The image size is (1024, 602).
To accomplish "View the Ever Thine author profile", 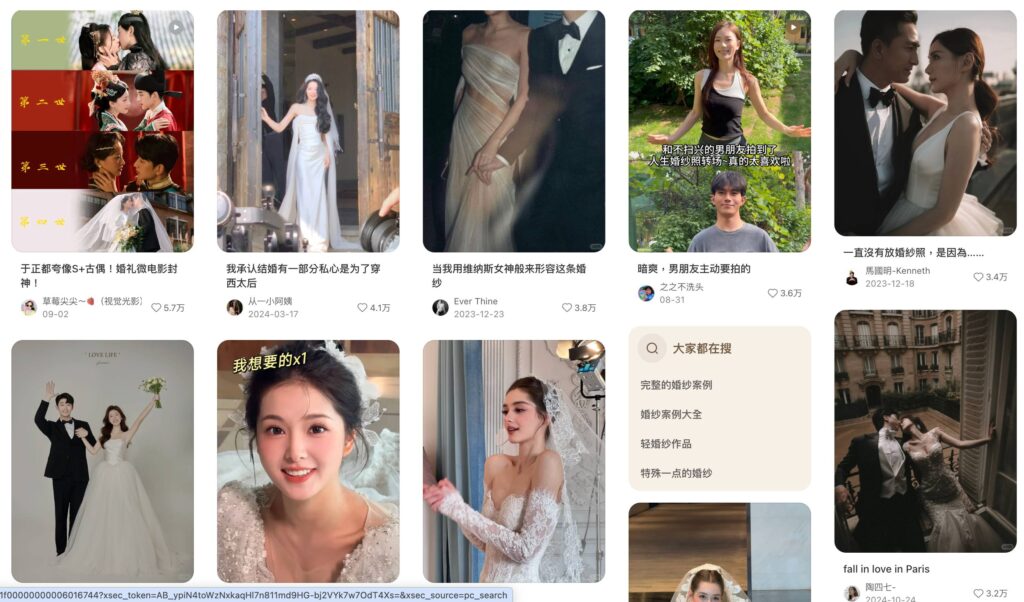I will pos(475,302).
